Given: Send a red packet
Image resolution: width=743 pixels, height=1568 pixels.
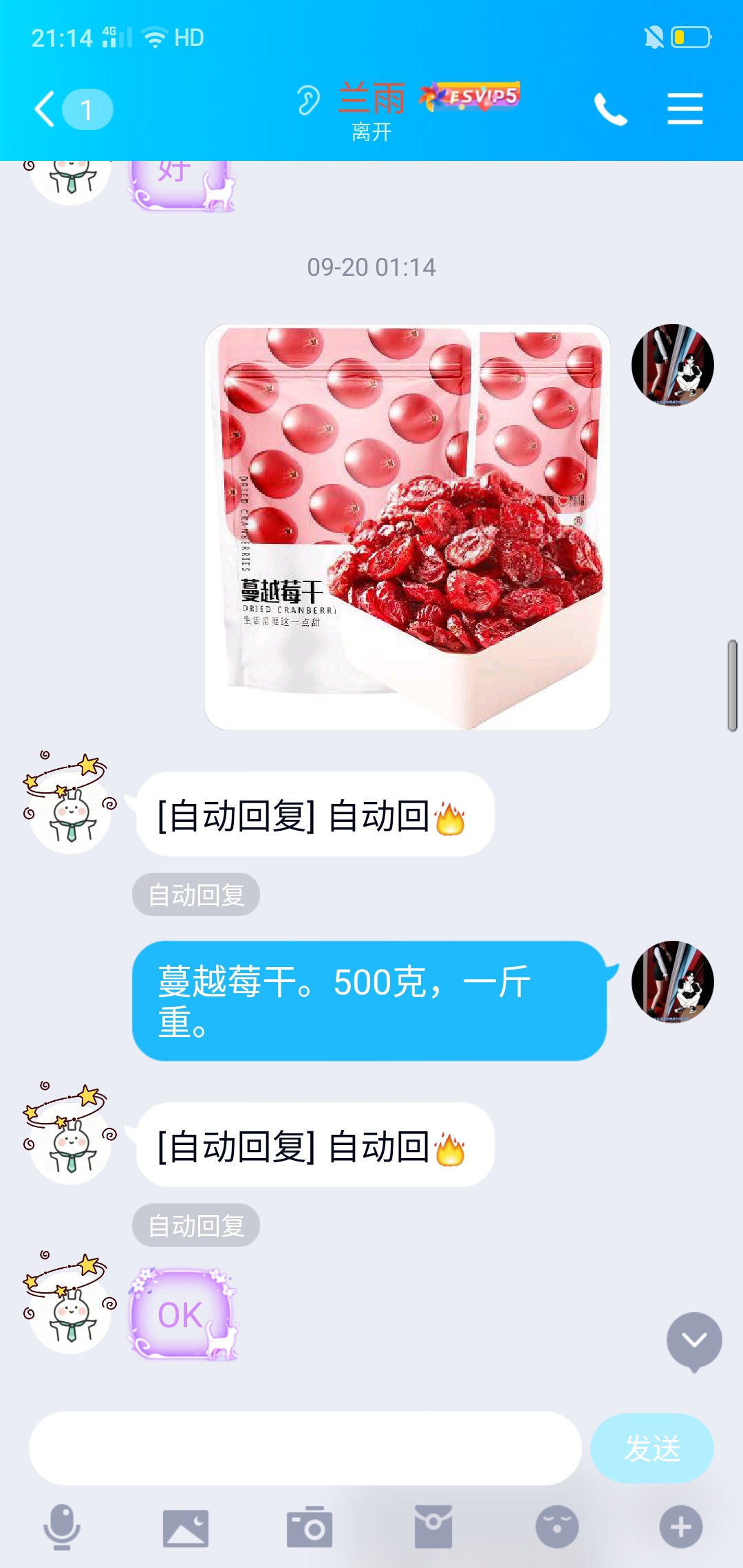Looking at the screenshot, I should click(x=433, y=1527).
